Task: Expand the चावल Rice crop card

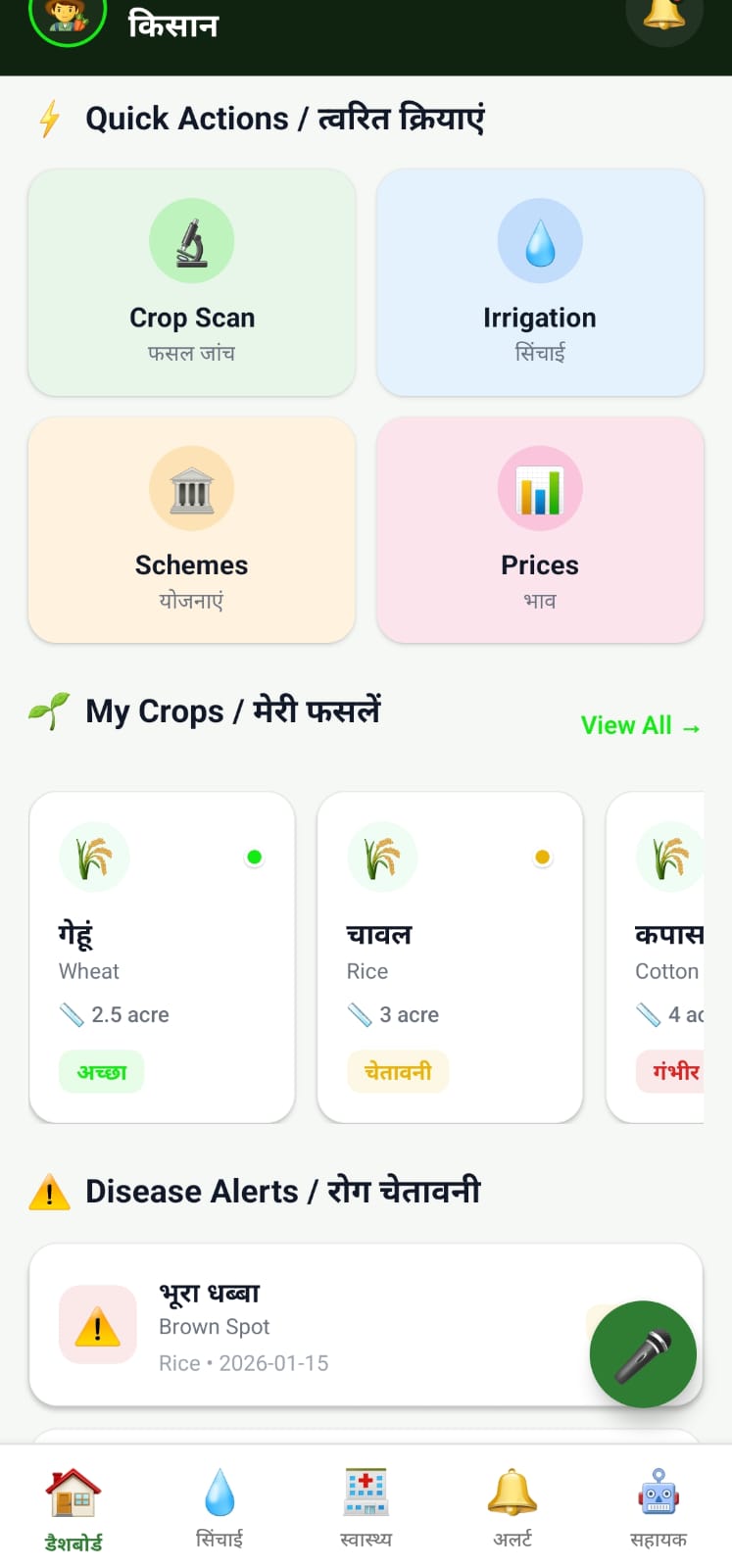Action: tap(450, 955)
